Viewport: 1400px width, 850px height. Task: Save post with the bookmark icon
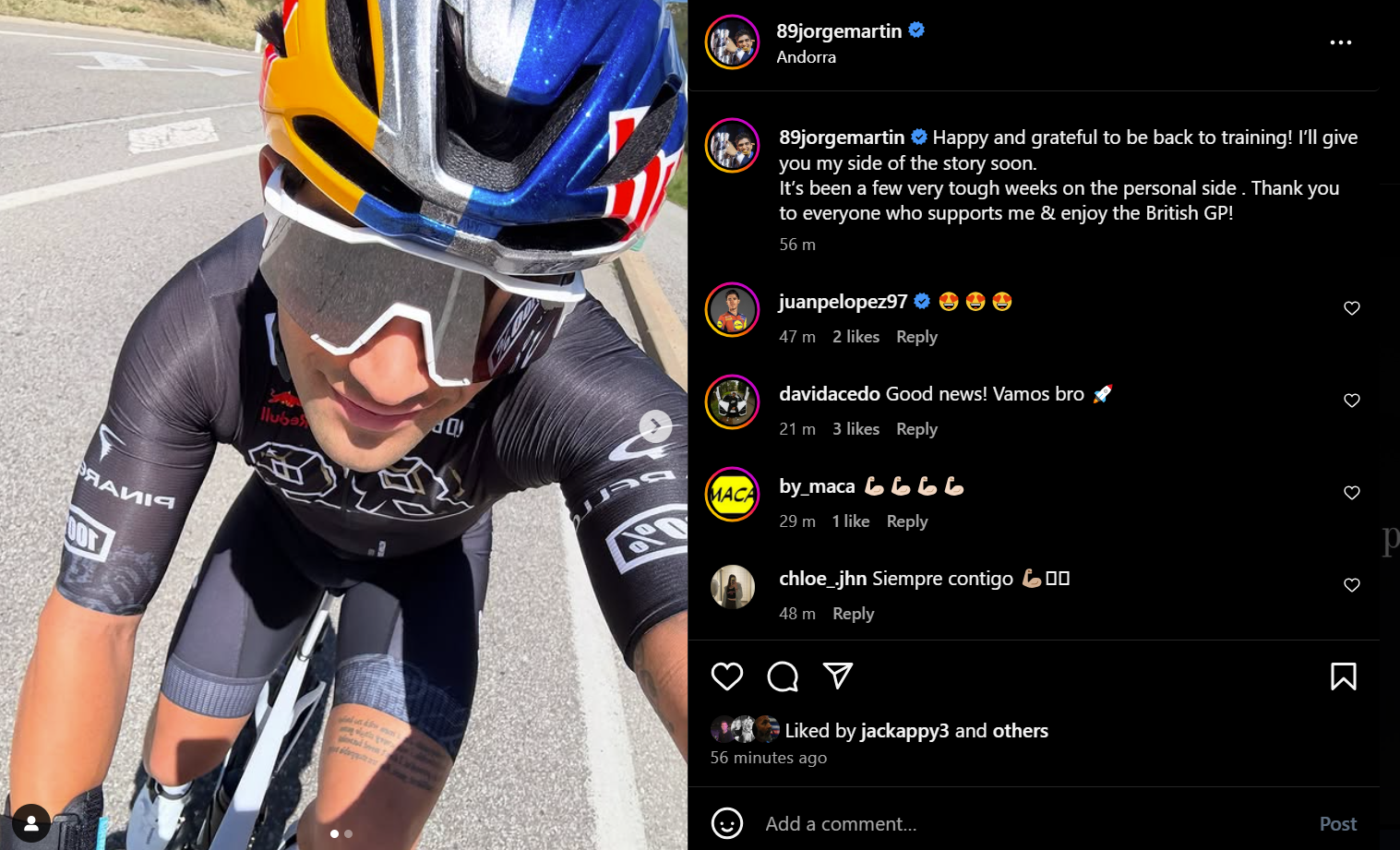pyautogui.click(x=1343, y=676)
